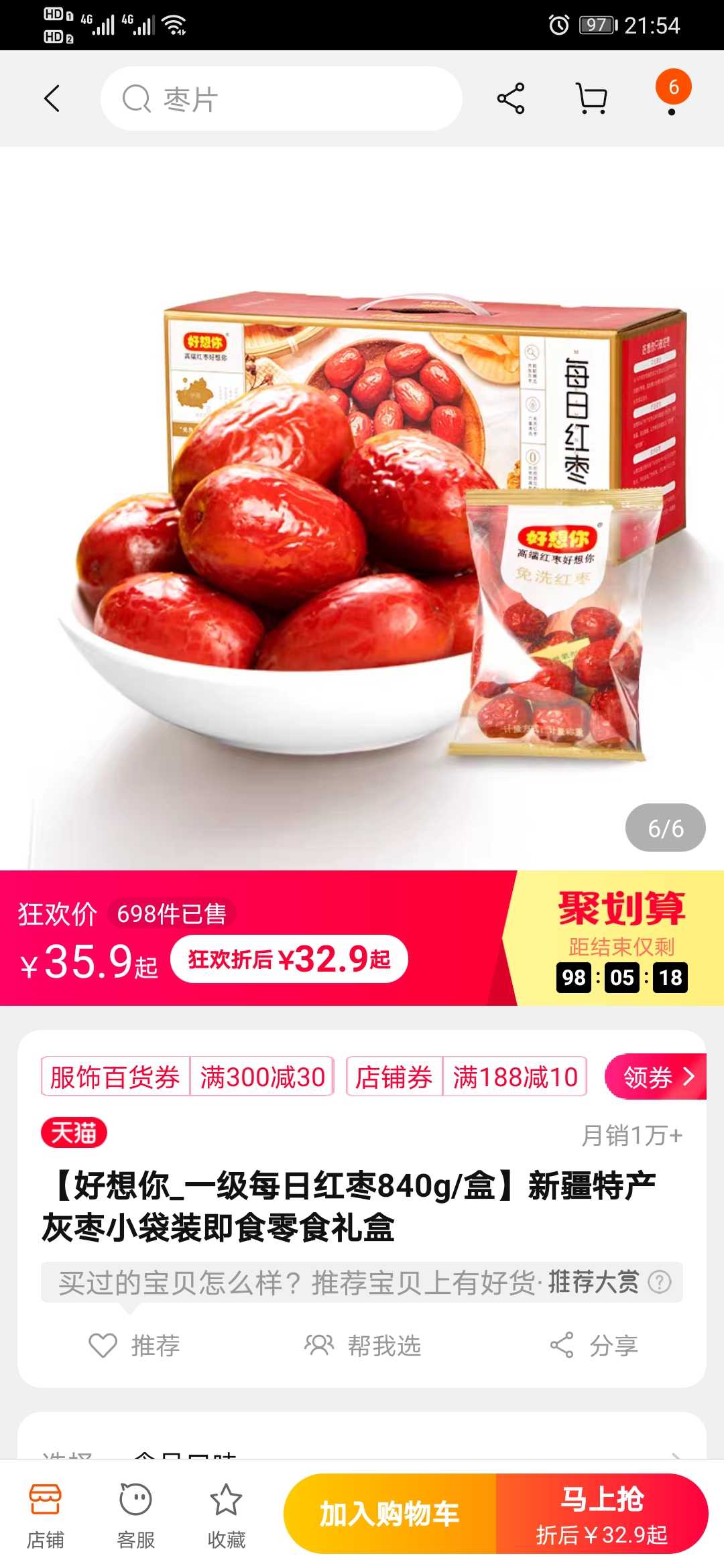Viewport: 724px width, 1568px height.
Task: Open the 推荐大赏 help icon
Action: coord(660,1282)
